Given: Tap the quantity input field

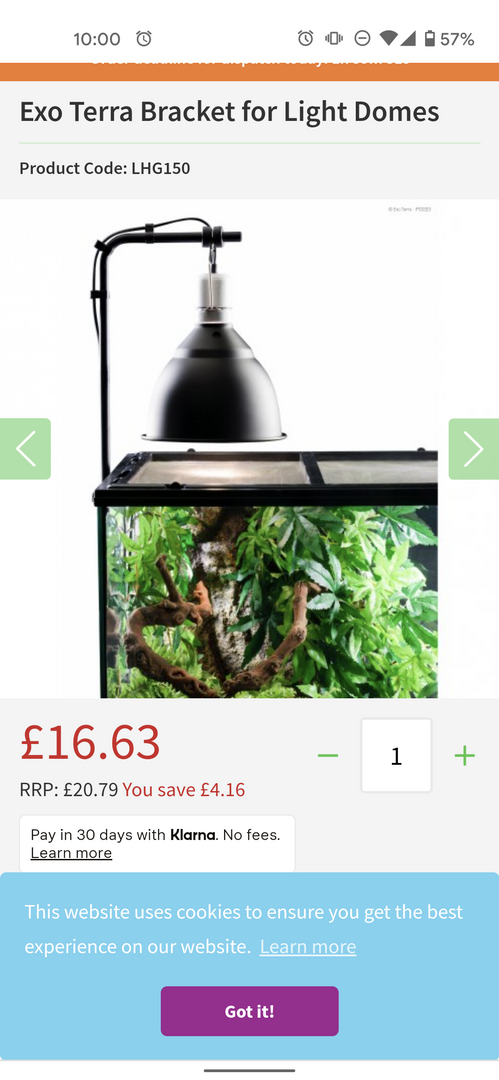Looking at the screenshot, I should [396, 756].
